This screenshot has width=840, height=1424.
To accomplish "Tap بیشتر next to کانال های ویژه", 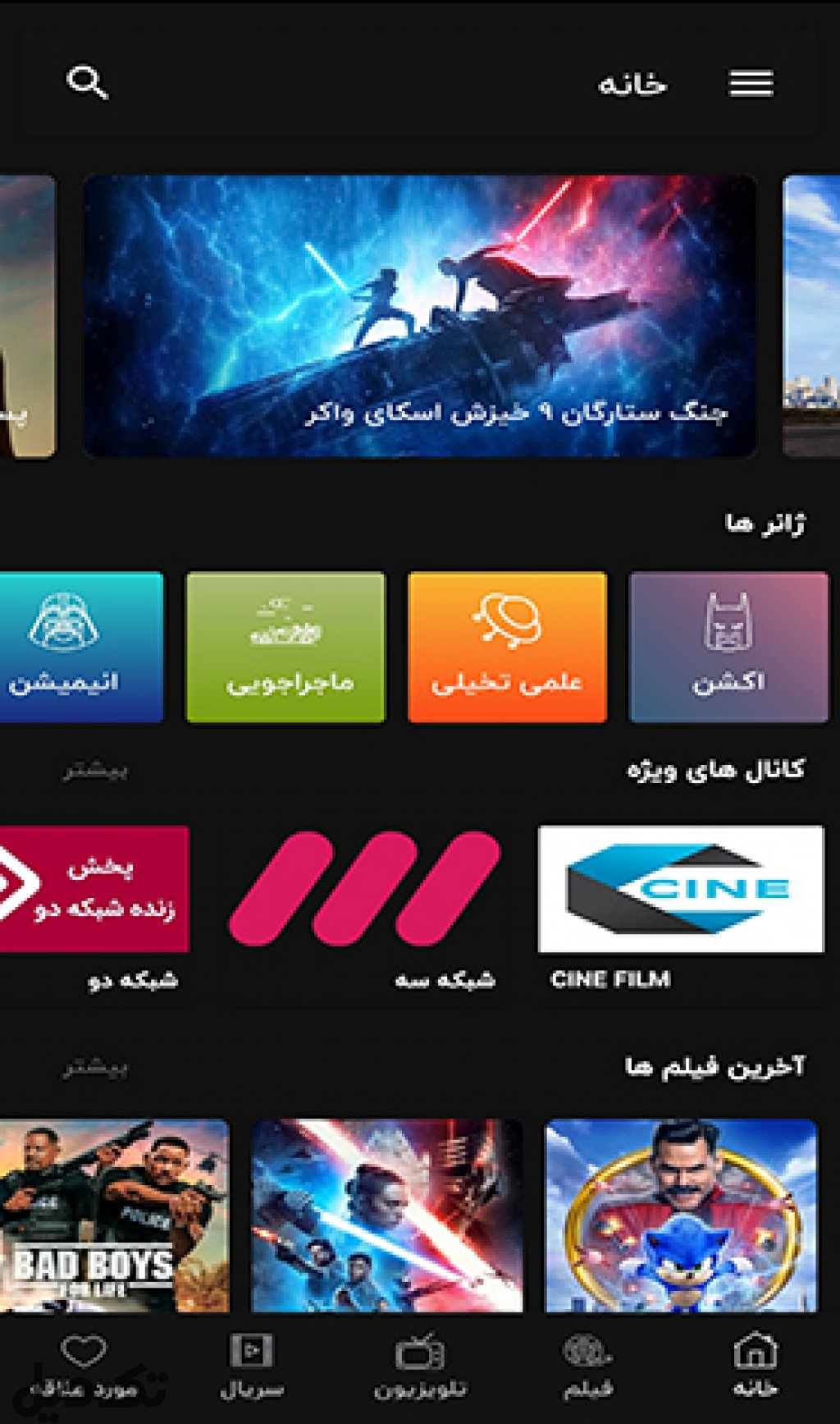I will click(x=95, y=771).
